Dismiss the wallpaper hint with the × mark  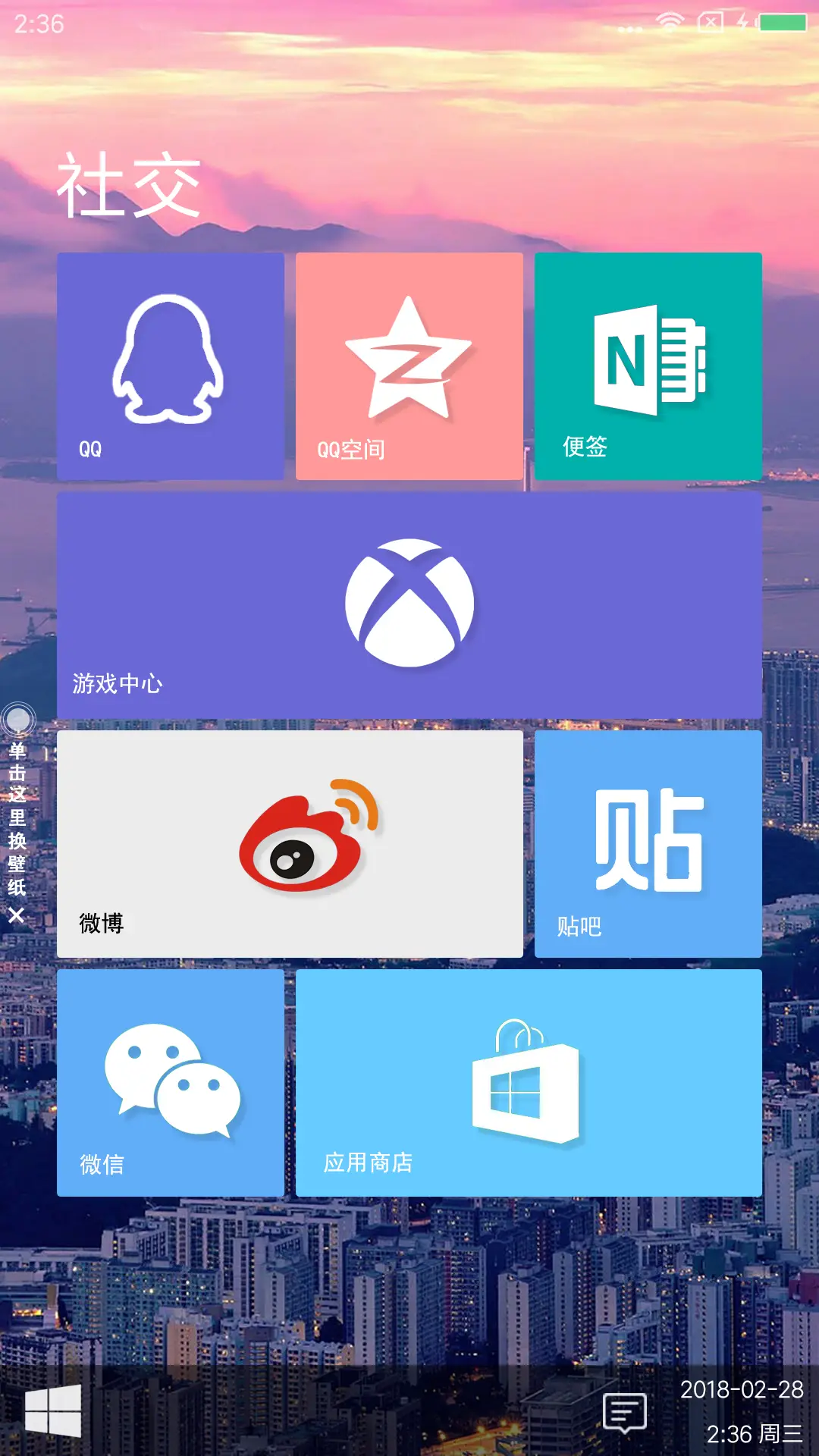pos(16,916)
